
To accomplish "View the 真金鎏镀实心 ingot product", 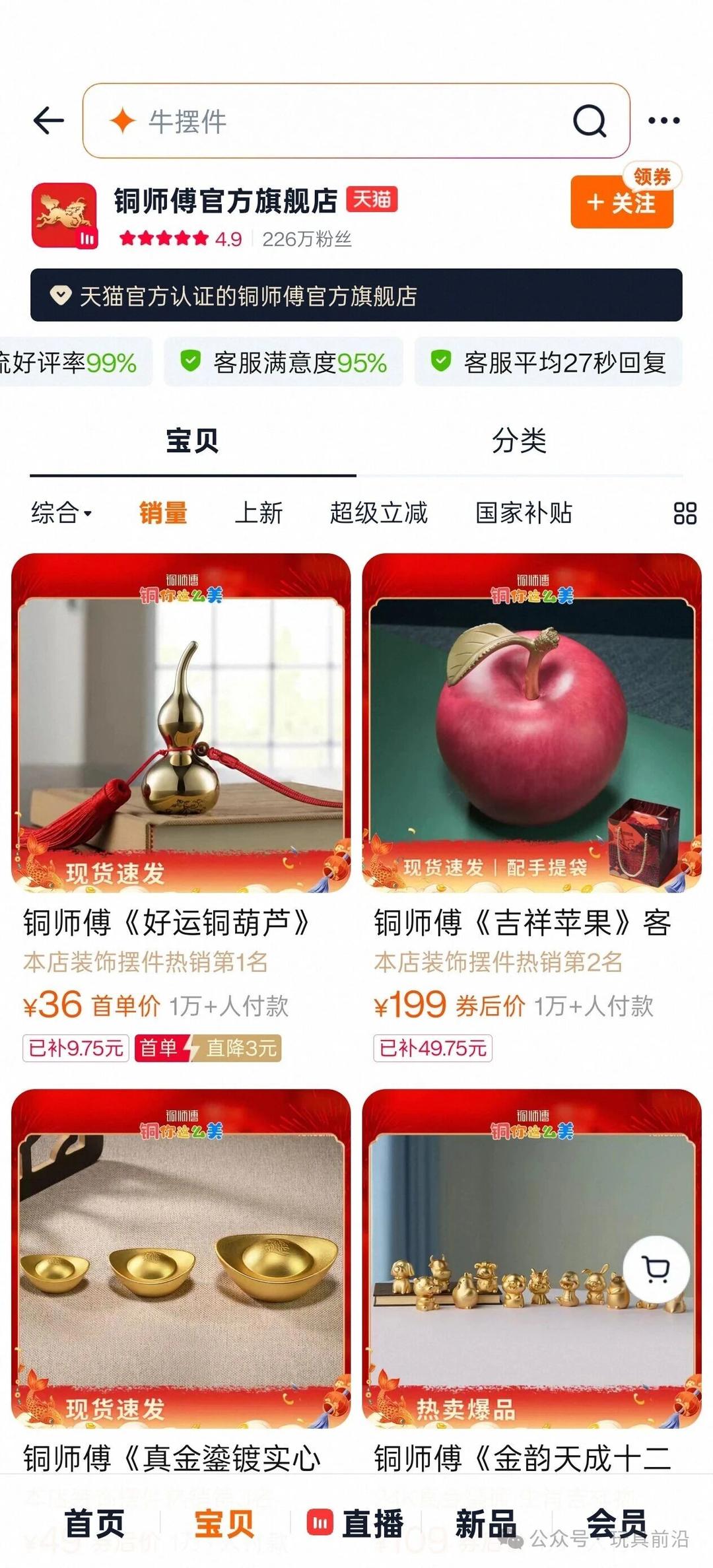I will tap(181, 1258).
